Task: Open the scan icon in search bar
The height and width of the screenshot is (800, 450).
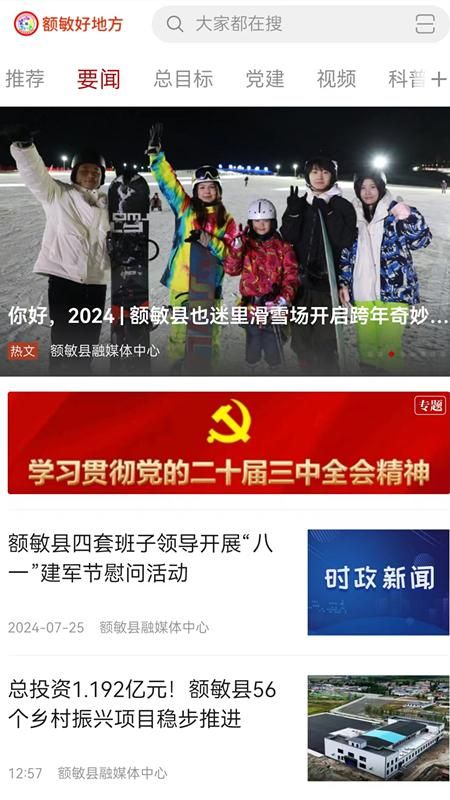Action: tap(425, 24)
